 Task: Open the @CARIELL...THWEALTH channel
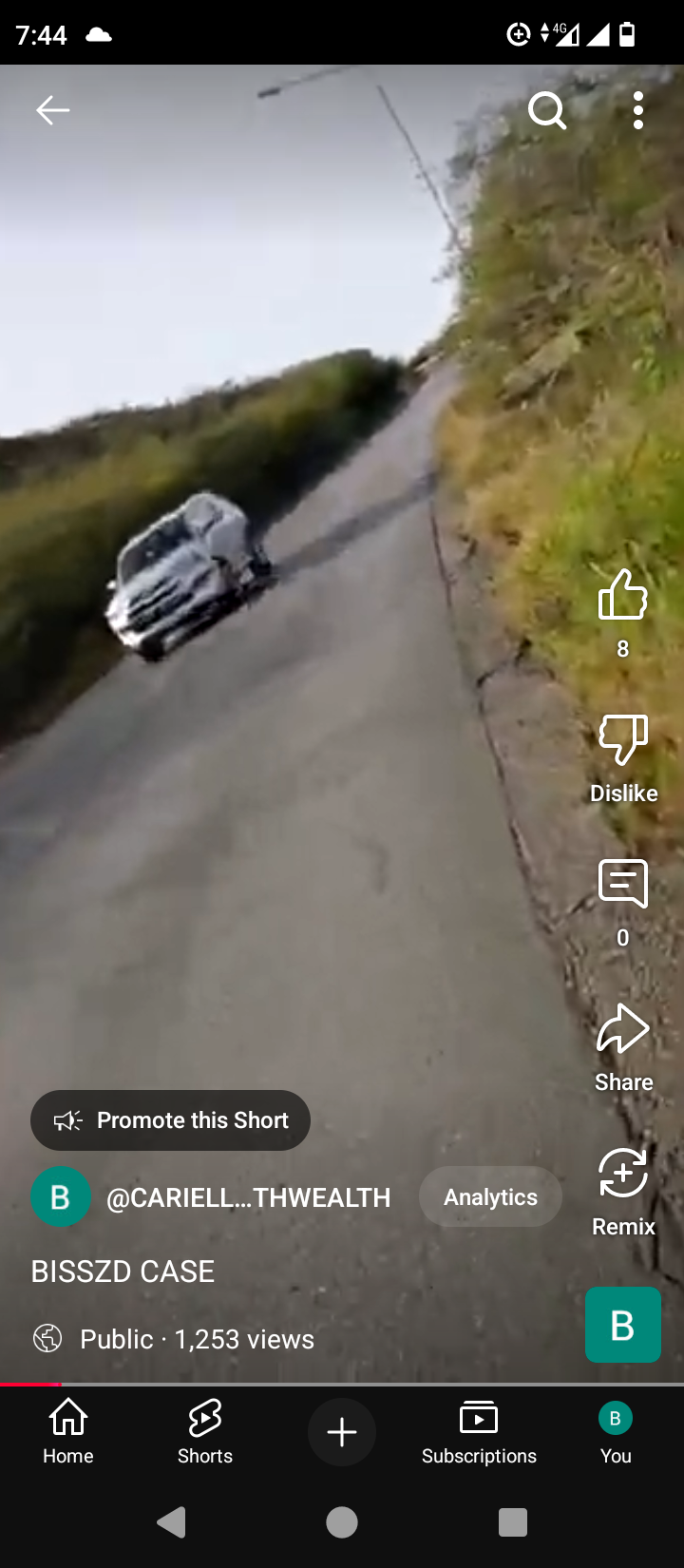(248, 1197)
